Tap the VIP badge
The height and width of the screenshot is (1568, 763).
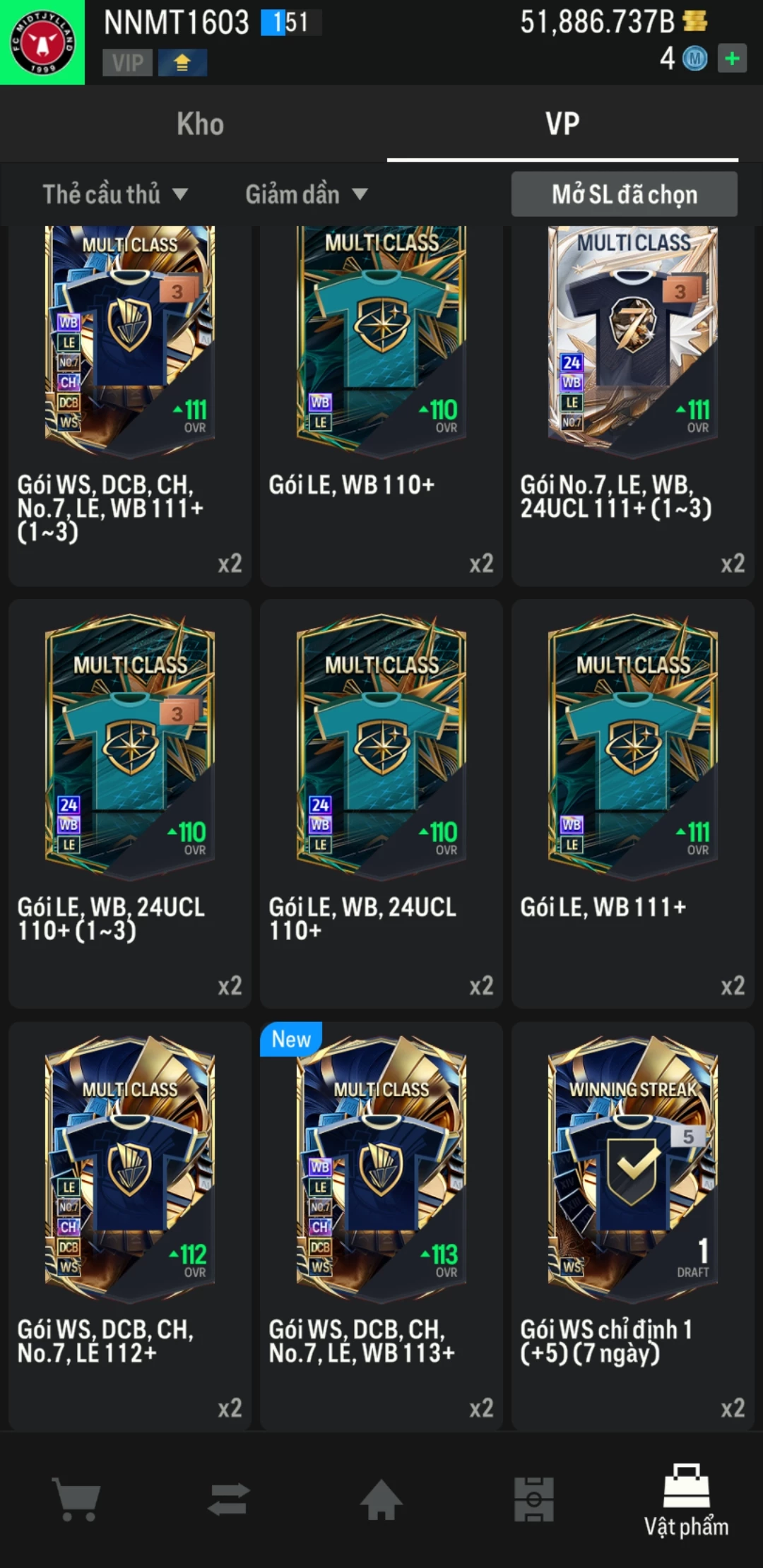coord(127,63)
